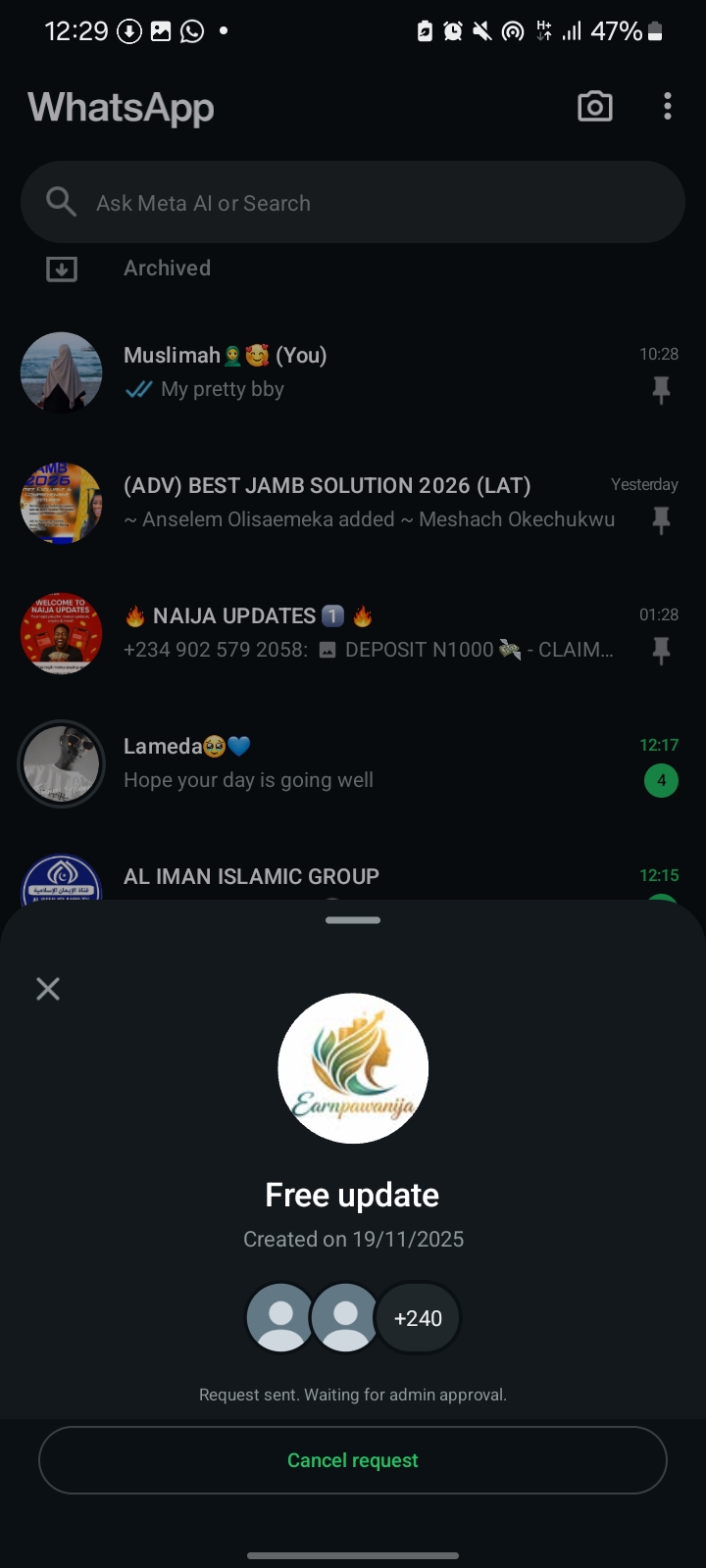Open the BEST JAMB SOLUTION 2026 group chat
Image resolution: width=706 pixels, height=1568 pixels.
click(373, 502)
